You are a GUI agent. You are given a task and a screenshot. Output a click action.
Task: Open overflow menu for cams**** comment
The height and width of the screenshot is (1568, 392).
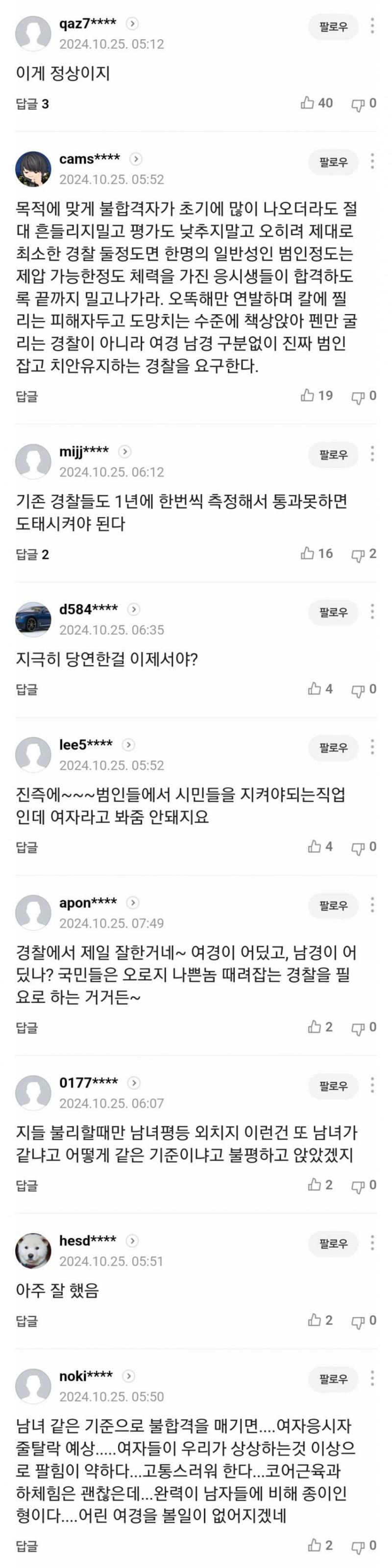point(372,162)
